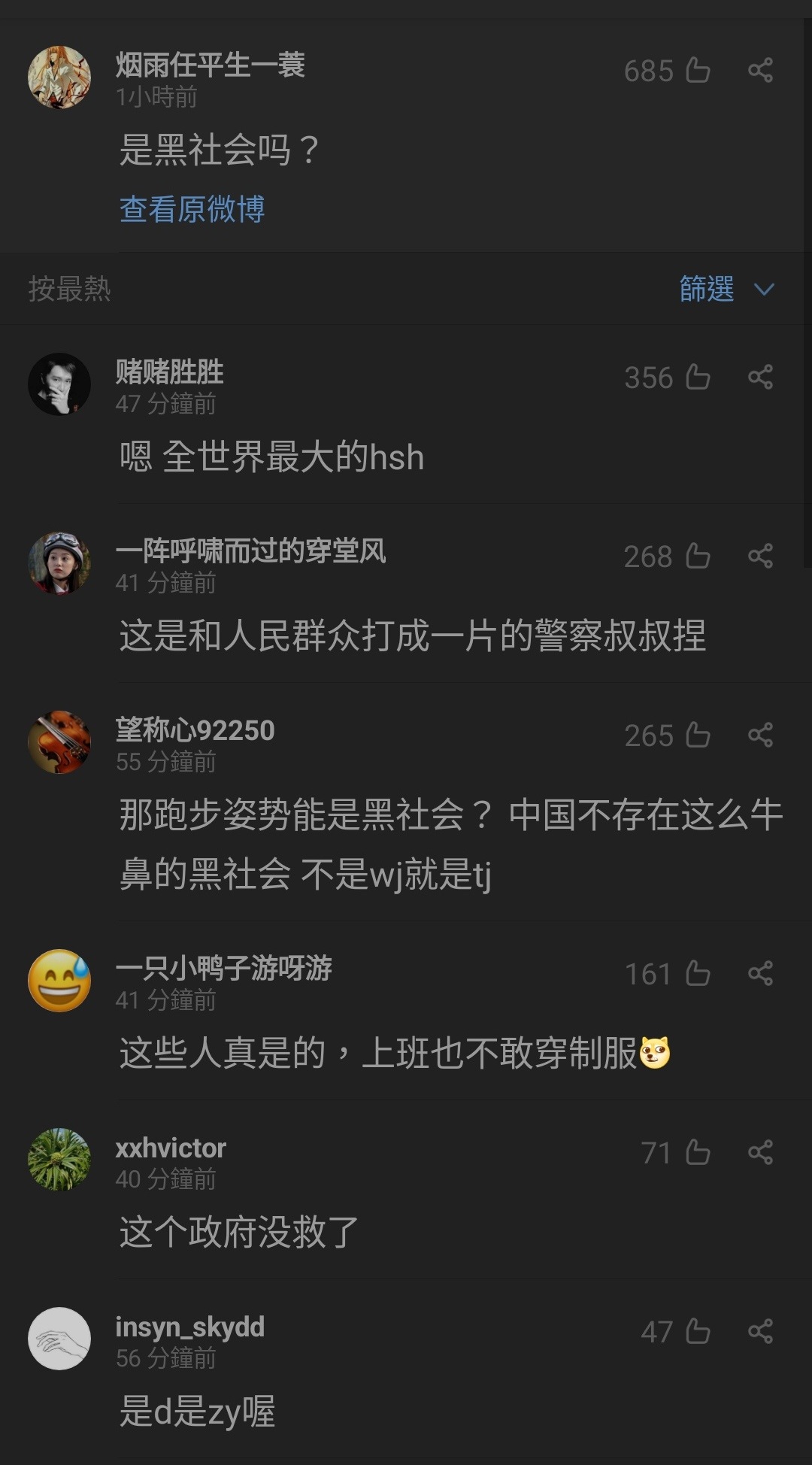Share the comment by xxhvictor
The height and width of the screenshot is (1465, 812).
(x=761, y=1153)
